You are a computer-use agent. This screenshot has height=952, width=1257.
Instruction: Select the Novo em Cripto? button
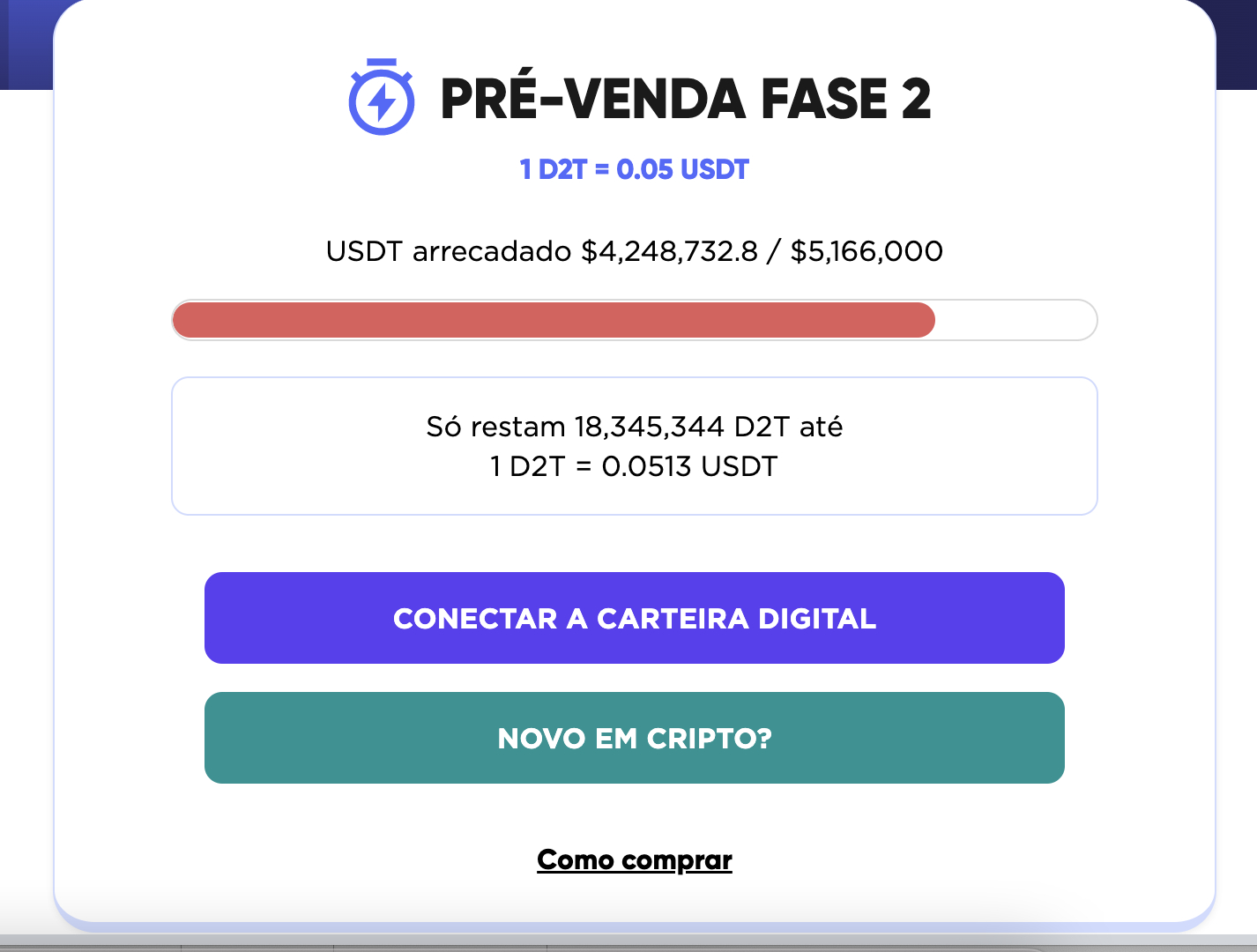(x=634, y=738)
